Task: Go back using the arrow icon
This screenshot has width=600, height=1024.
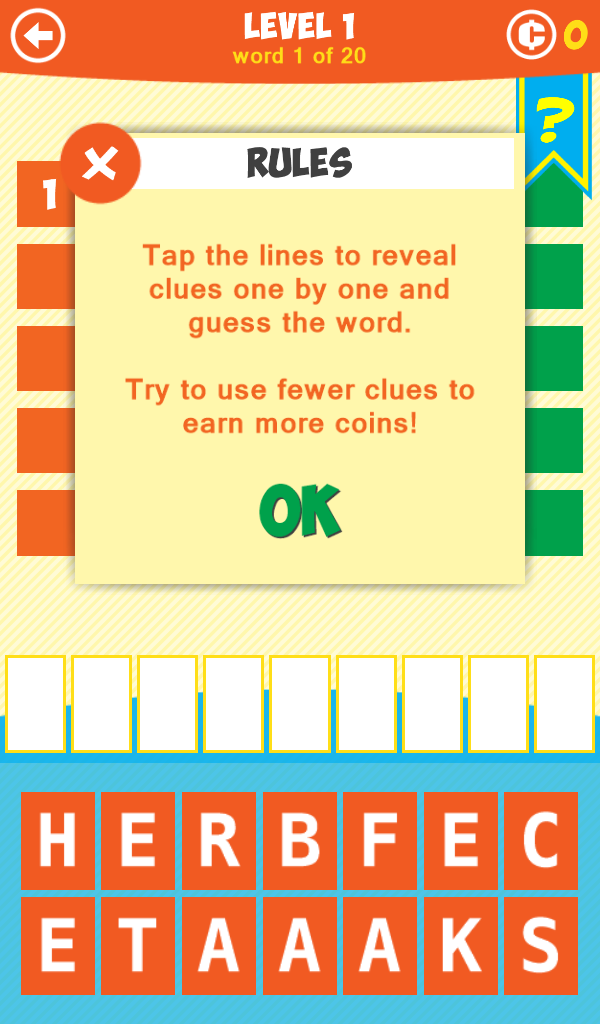Action: (38, 37)
